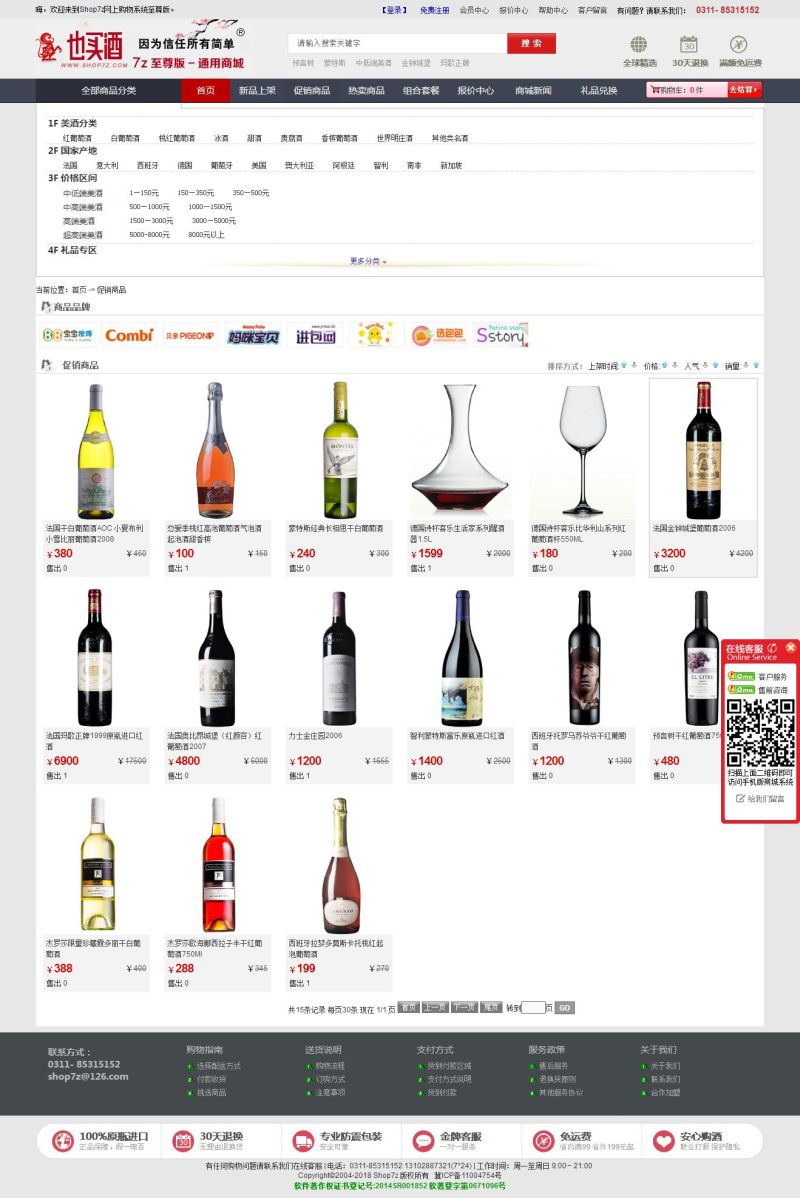Open the 热卖商品 nav tab

366,90
